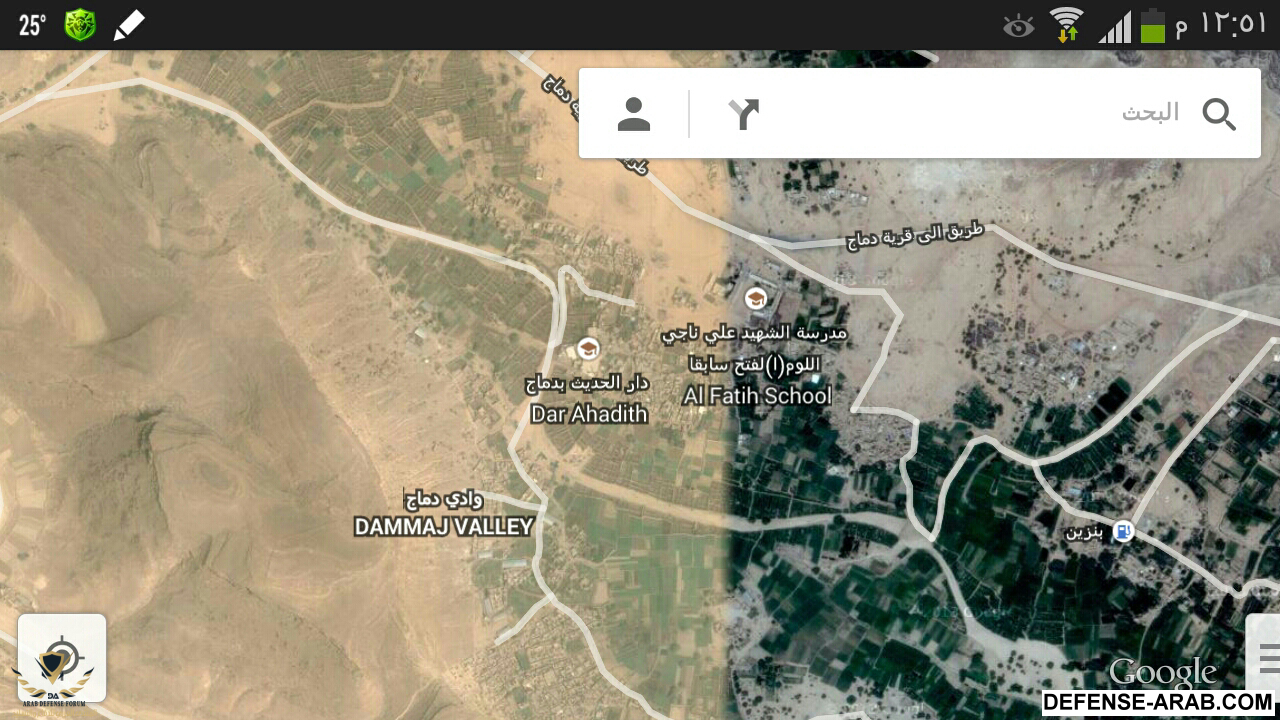The width and height of the screenshot is (1280, 720).
Task: Center map on my location
Action: (62, 658)
